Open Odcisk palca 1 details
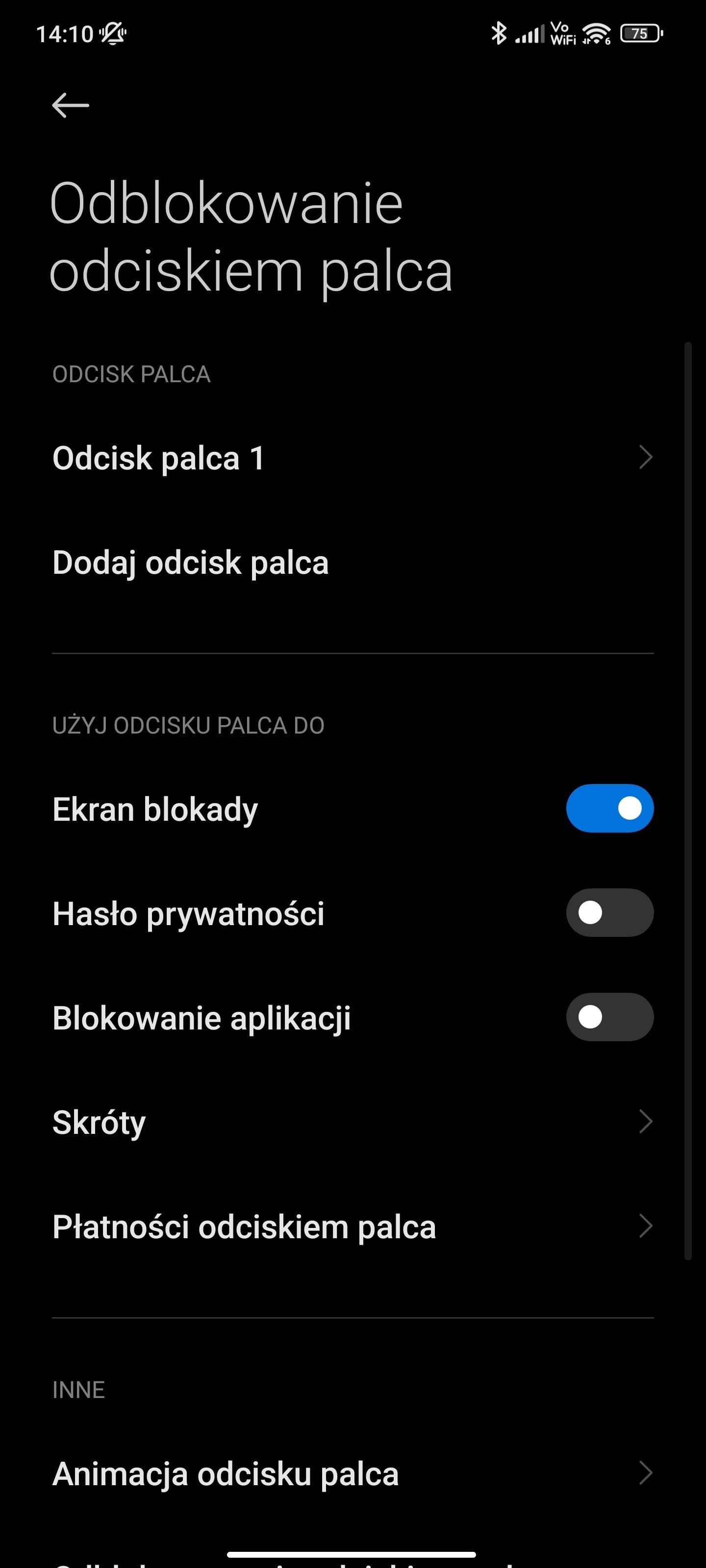Image resolution: width=706 pixels, height=1568 pixels. 353,458
